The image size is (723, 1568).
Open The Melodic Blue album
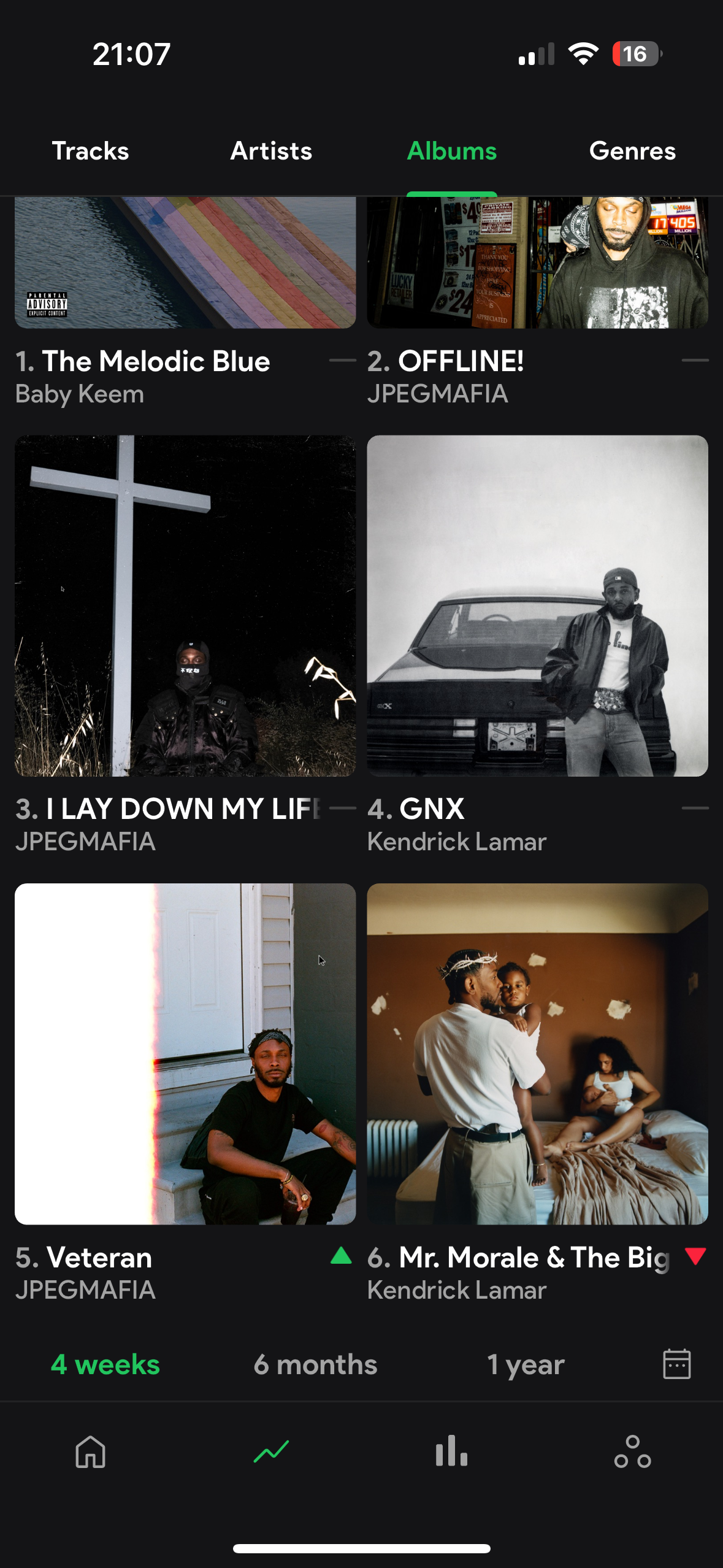pyautogui.click(x=185, y=264)
